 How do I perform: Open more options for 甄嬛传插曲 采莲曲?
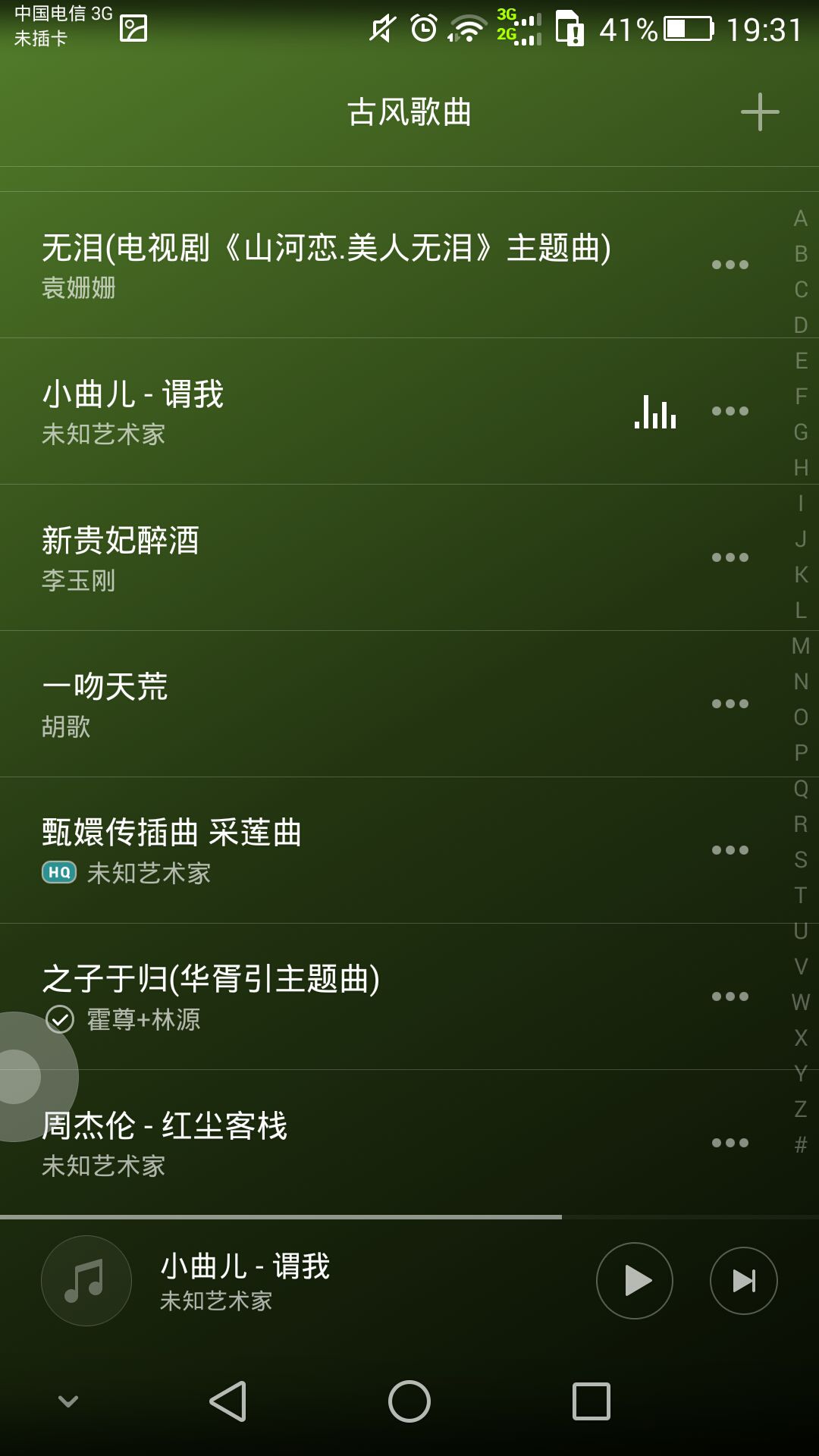pyautogui.click(x=730, y=850)
